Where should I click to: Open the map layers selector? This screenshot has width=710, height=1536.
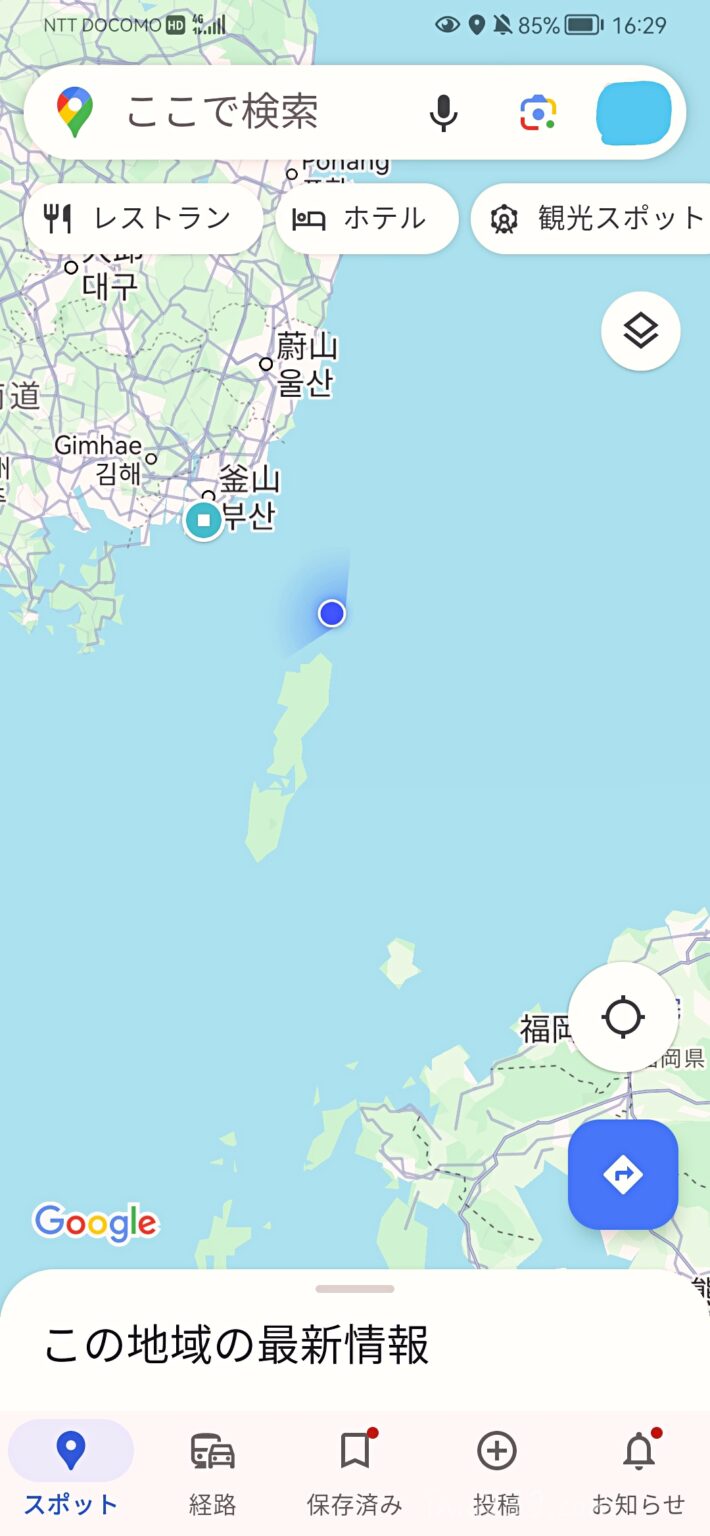coord(641,331)
